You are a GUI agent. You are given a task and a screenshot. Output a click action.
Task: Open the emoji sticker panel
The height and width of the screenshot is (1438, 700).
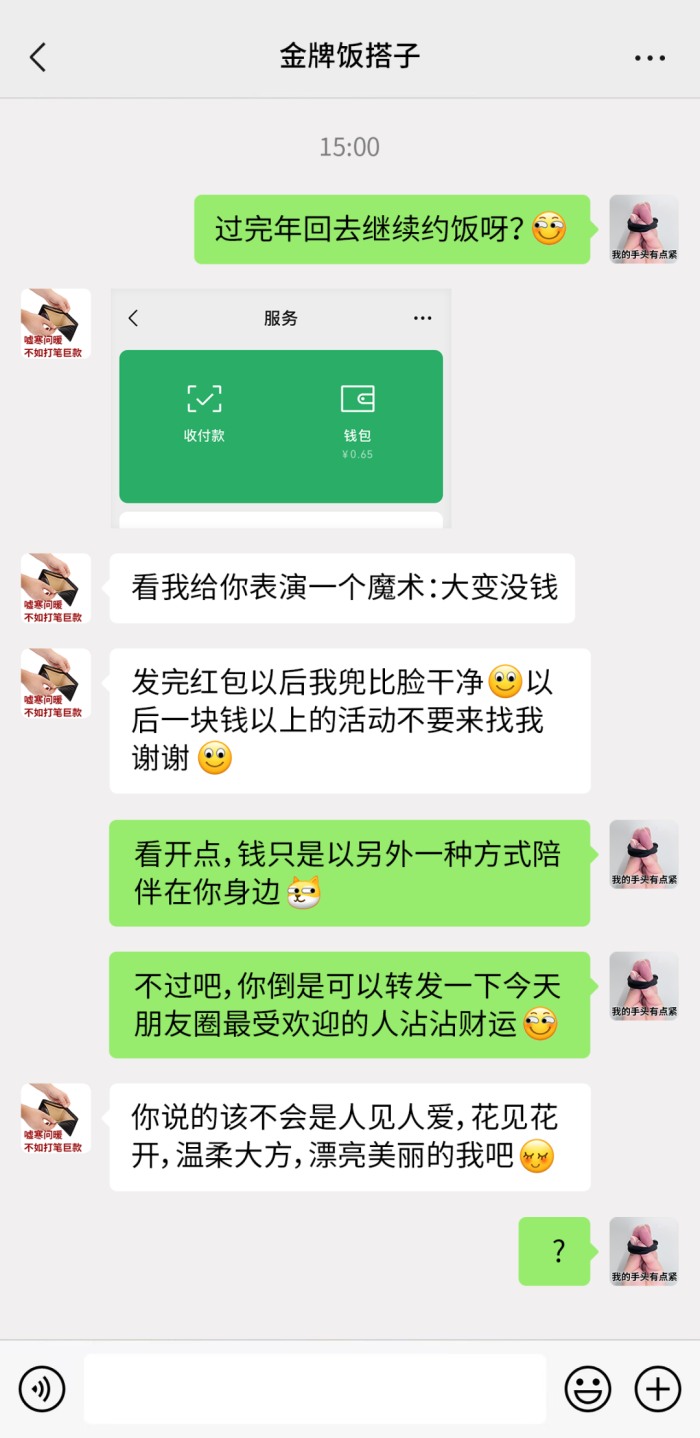tap(588, 1389)
